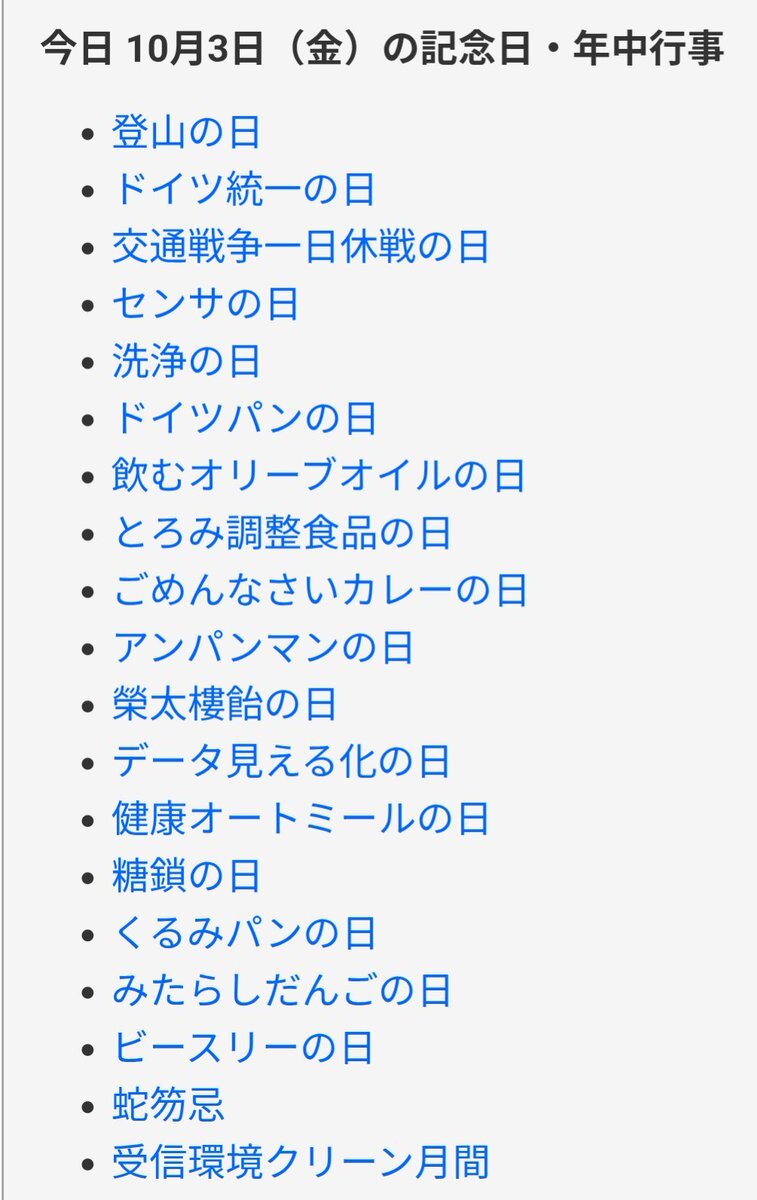Screen dimensions: 757x1200
Task: Open the くるみパンの日 link
Action: 244,934
